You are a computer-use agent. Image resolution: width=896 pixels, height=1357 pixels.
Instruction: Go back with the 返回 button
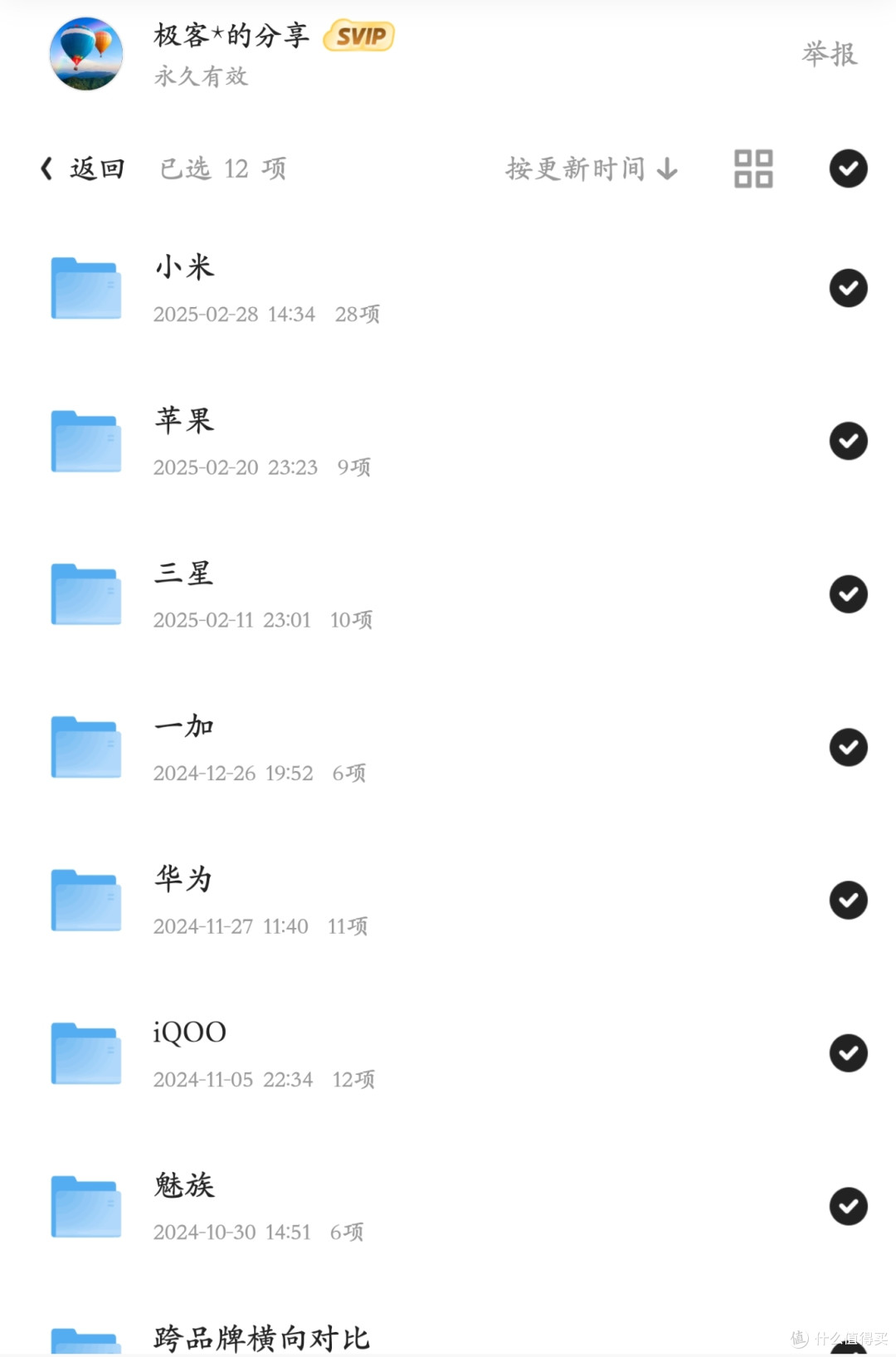click(x=83, y=168)
